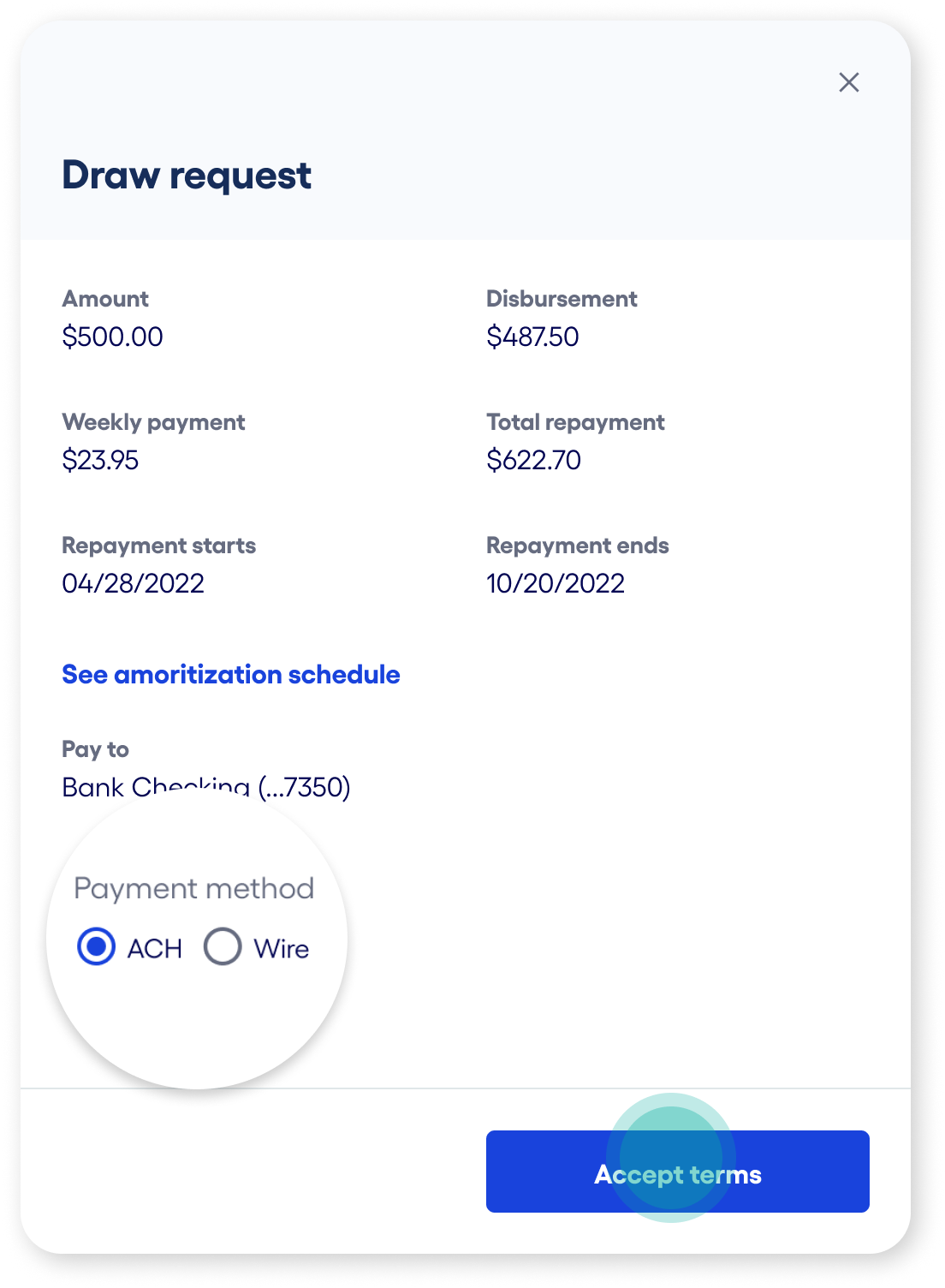
Task: Expand the Payment method options
Action: point(193,888)
